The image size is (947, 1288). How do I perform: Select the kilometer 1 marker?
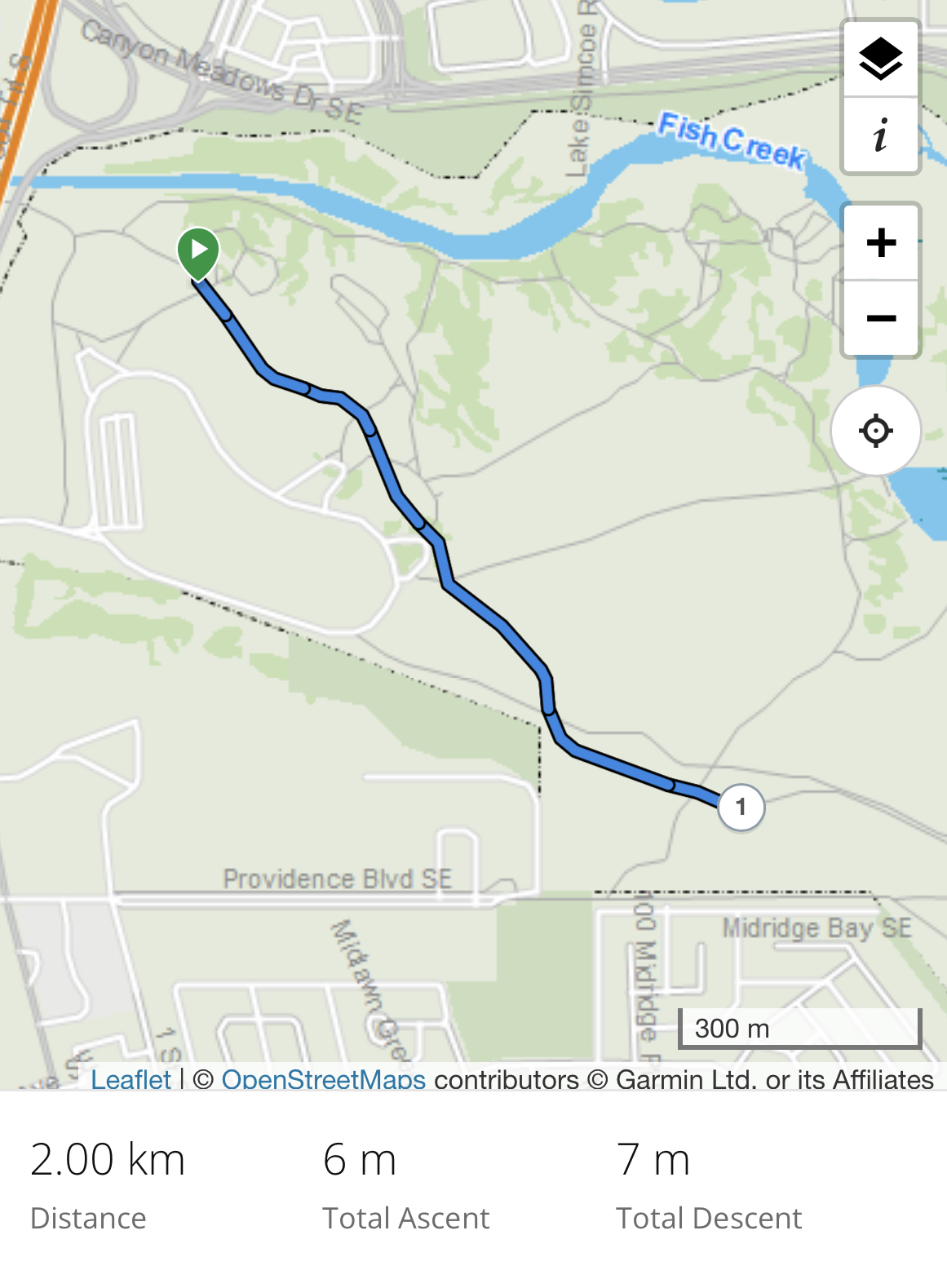741,808
